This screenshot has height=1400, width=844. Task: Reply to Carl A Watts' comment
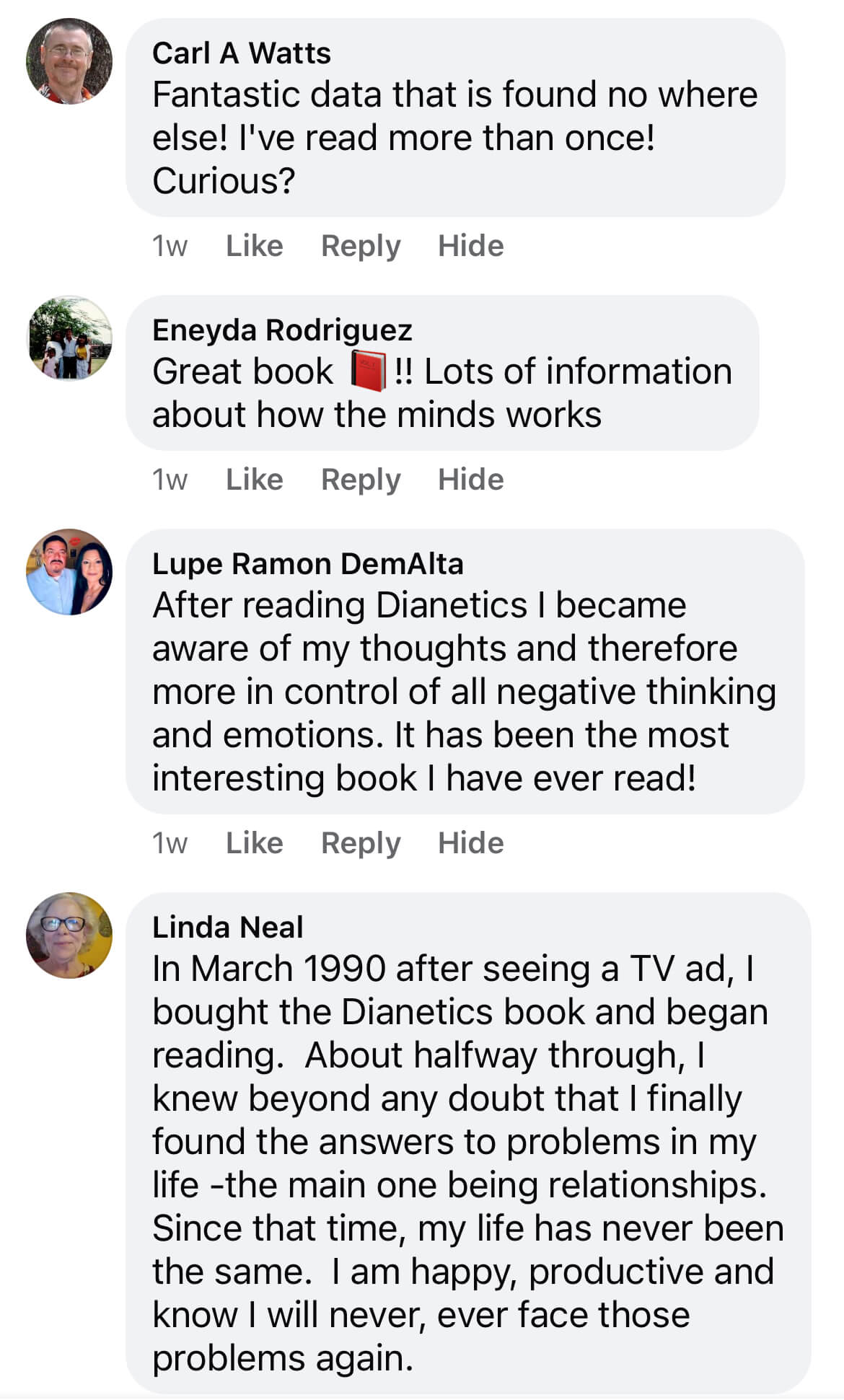[x=360, y=246]
